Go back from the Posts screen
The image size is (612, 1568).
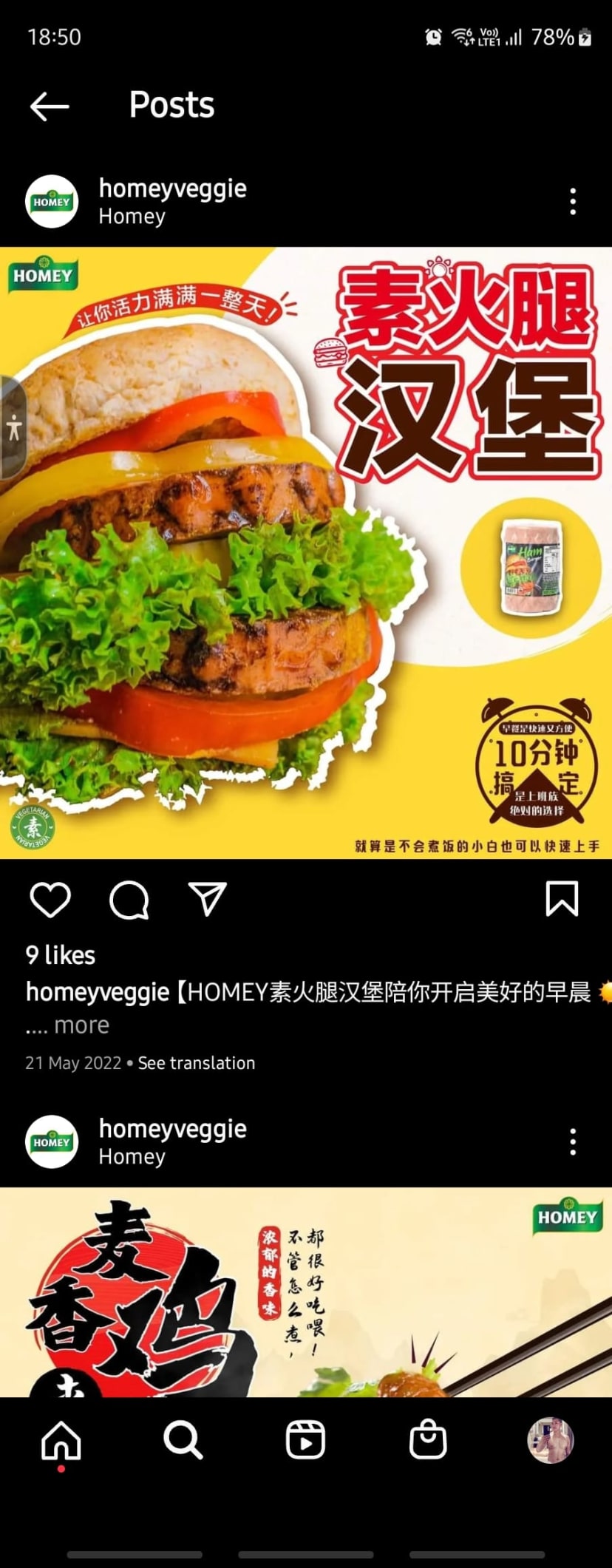coord(50,106)
